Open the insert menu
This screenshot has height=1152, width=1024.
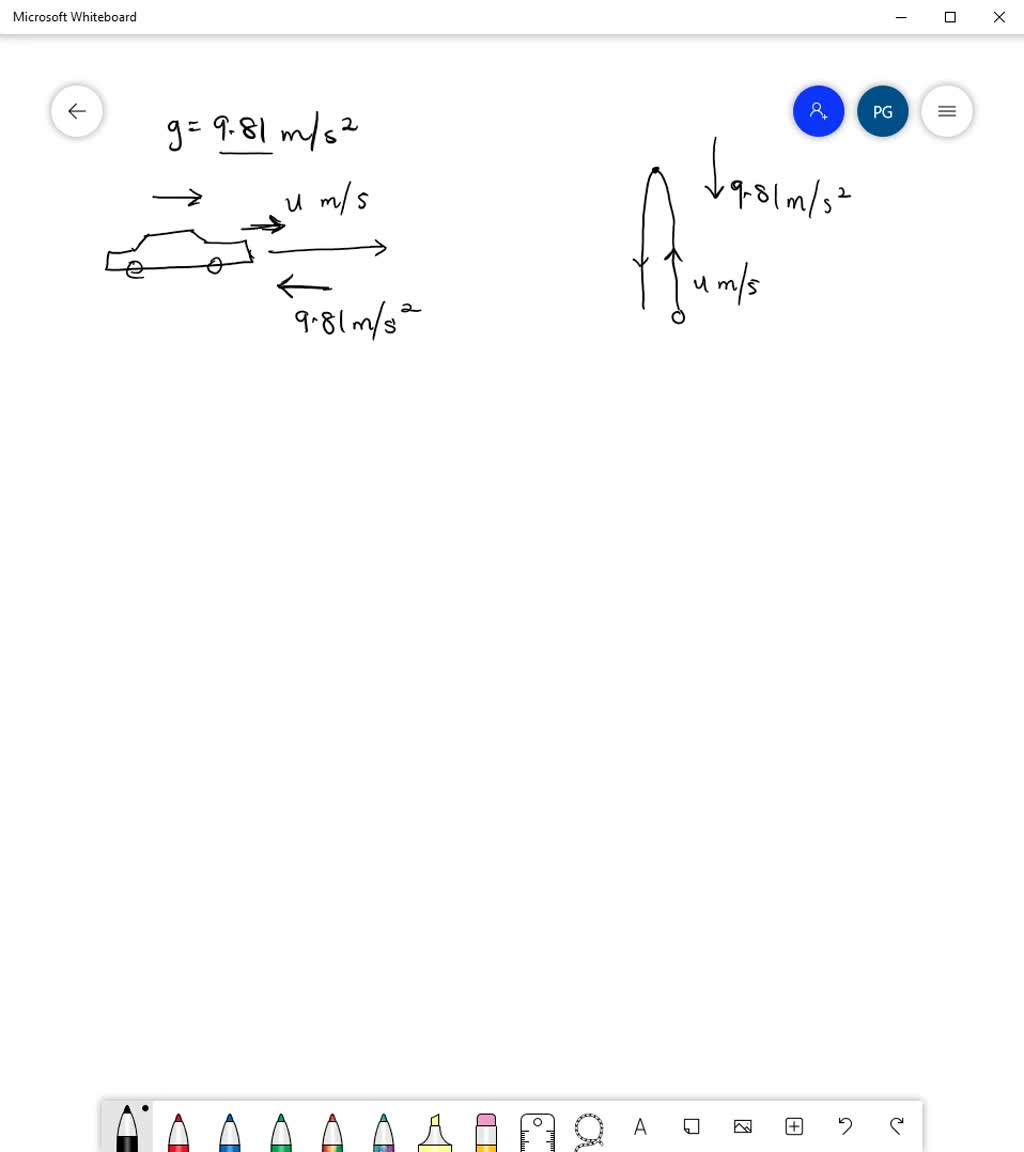click(794, 1127)
